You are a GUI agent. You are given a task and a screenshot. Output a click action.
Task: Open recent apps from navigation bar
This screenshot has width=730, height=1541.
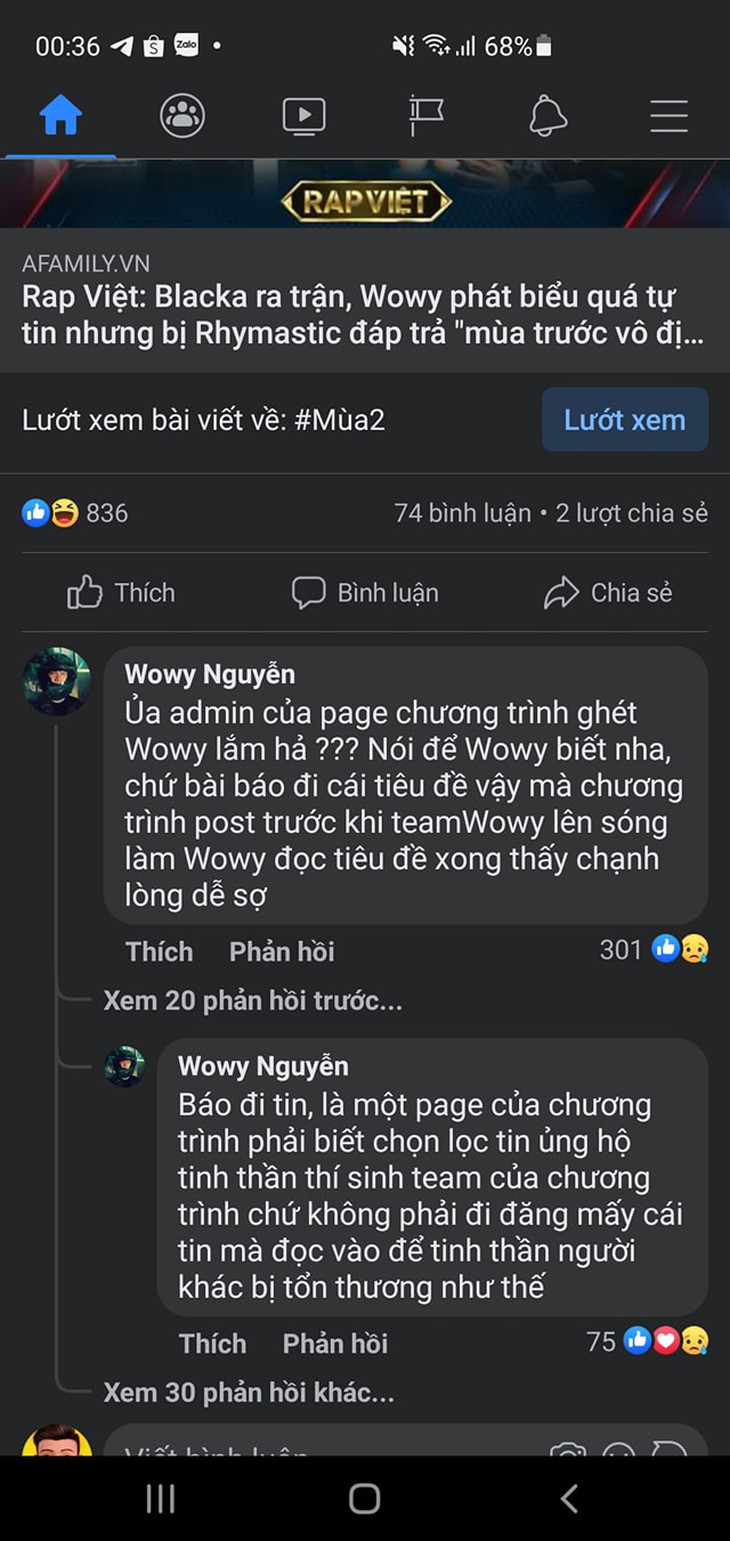tap(160, 1498)
